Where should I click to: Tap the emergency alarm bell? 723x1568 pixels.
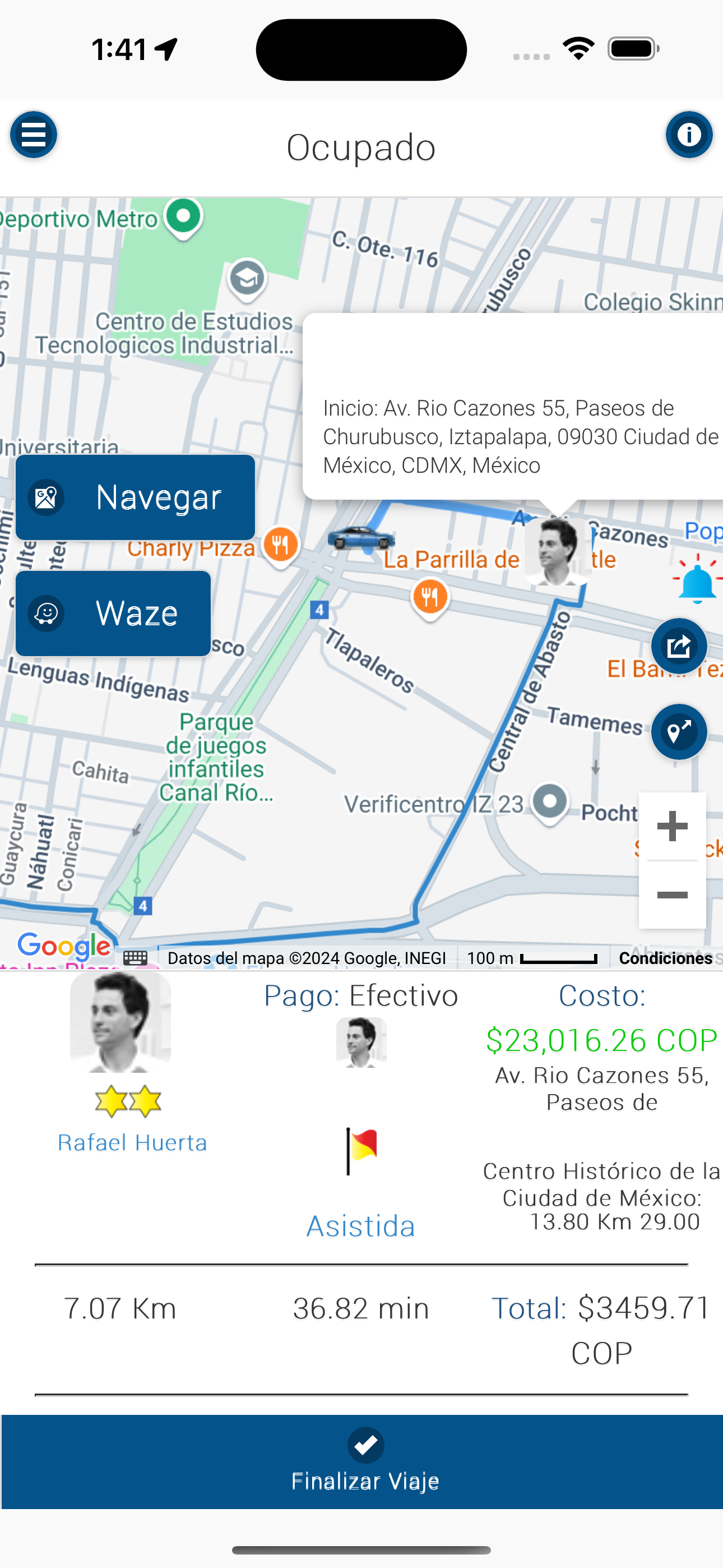click(696, 582)
